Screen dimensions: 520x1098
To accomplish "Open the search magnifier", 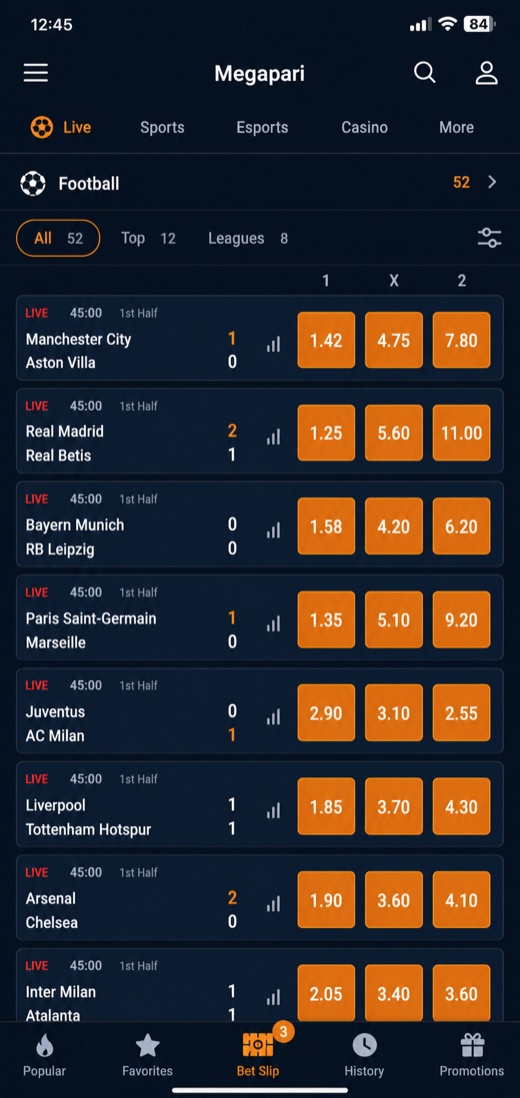I will coord(424,72).
